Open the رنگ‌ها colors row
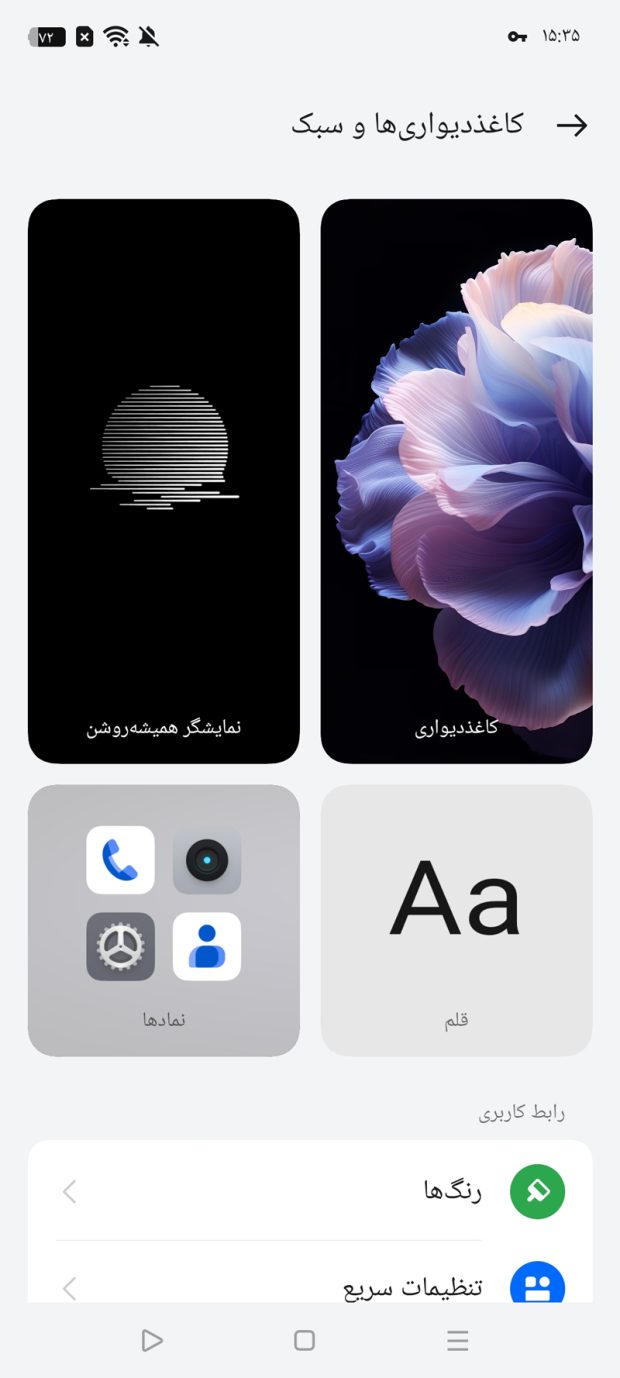Viewport: 620px width, 1378px height. 310,1191
